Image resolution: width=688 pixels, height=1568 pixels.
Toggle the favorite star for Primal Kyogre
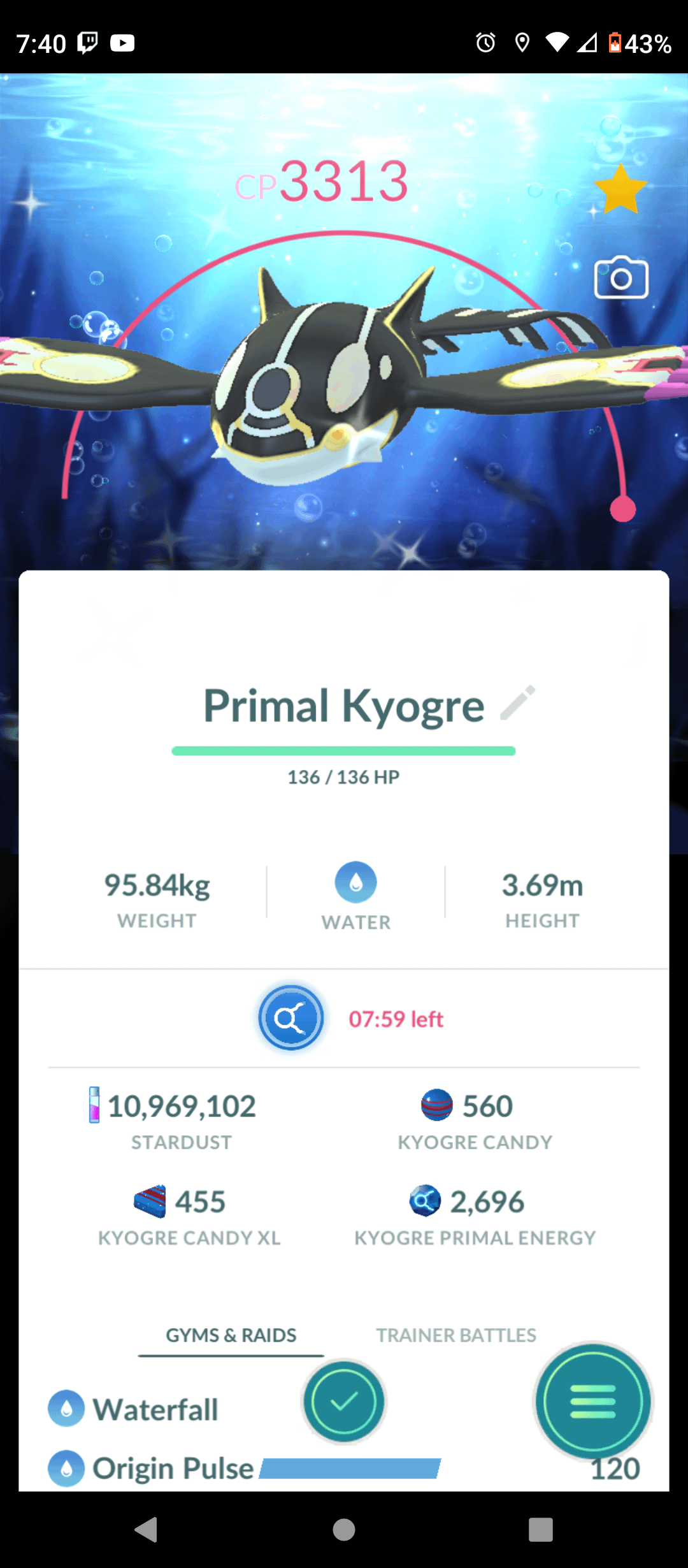(x=620, y=189)
